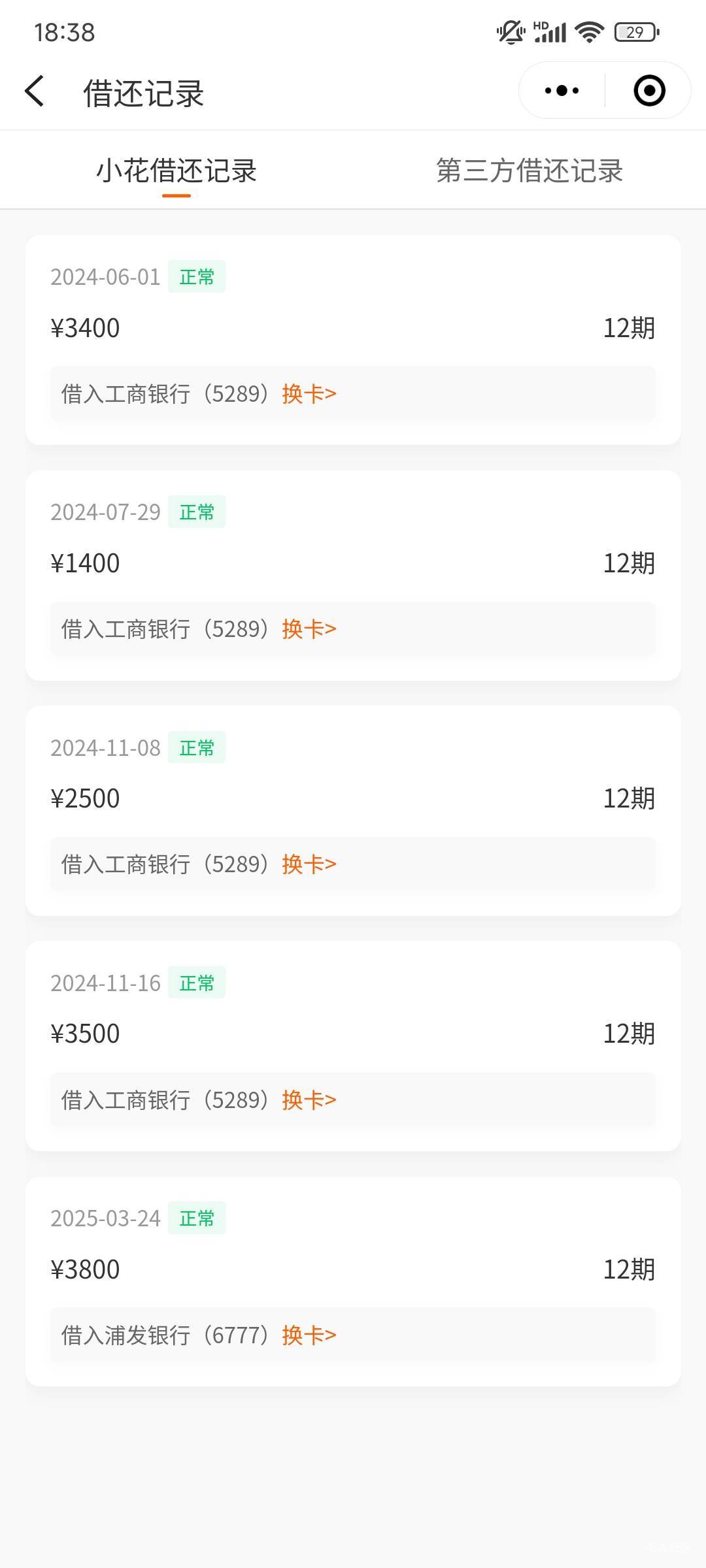Open the mini program three-dot menu
706x1568 pixels.
click(x=562, y=91)
